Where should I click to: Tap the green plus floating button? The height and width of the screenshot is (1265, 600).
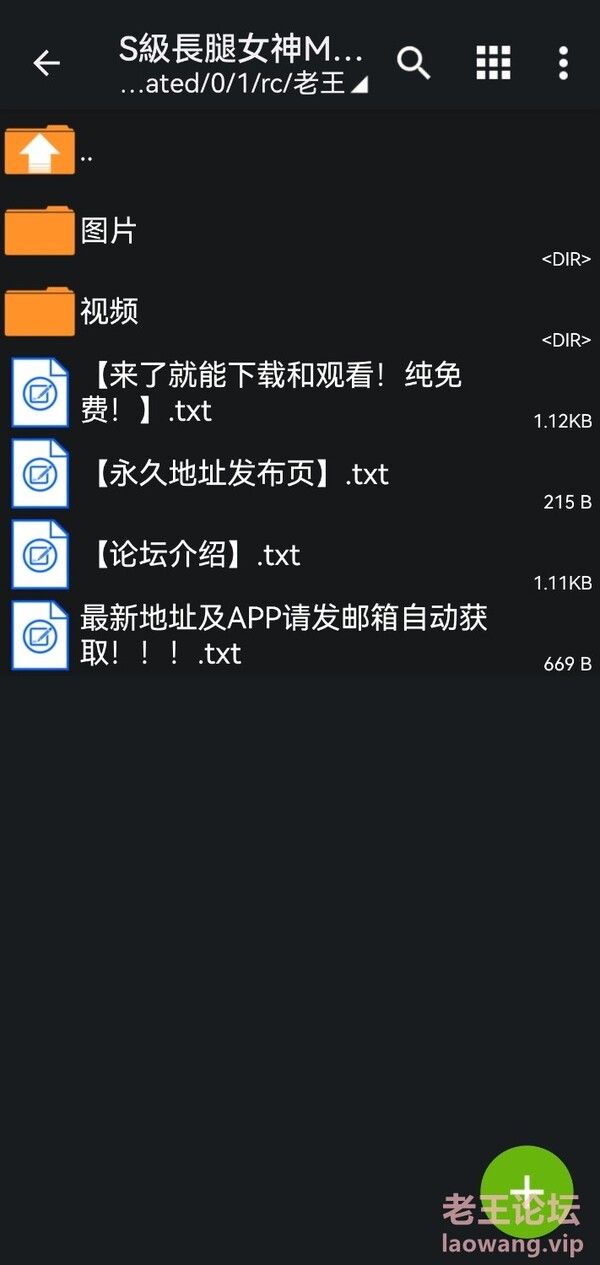point(527,1192)
